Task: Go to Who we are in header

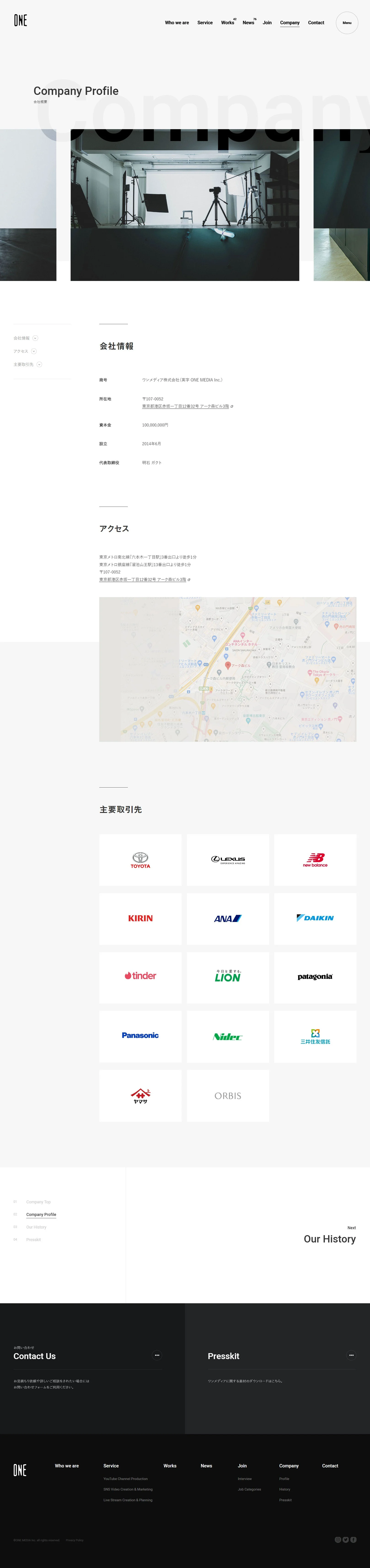Action: click(x=177, y=23)
